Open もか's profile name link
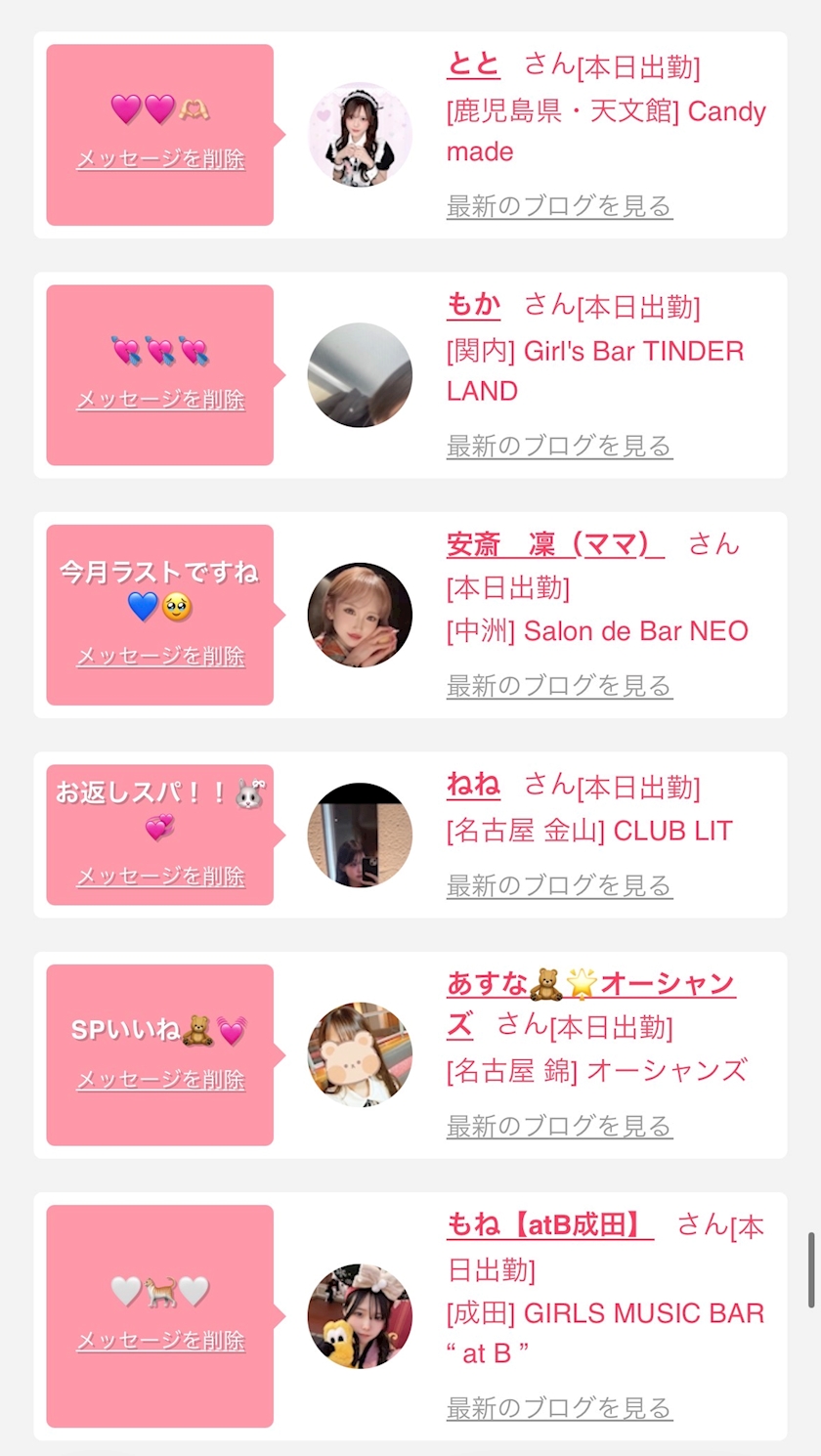The height and width of the screenshot is (1456, 821). (473, 305)
